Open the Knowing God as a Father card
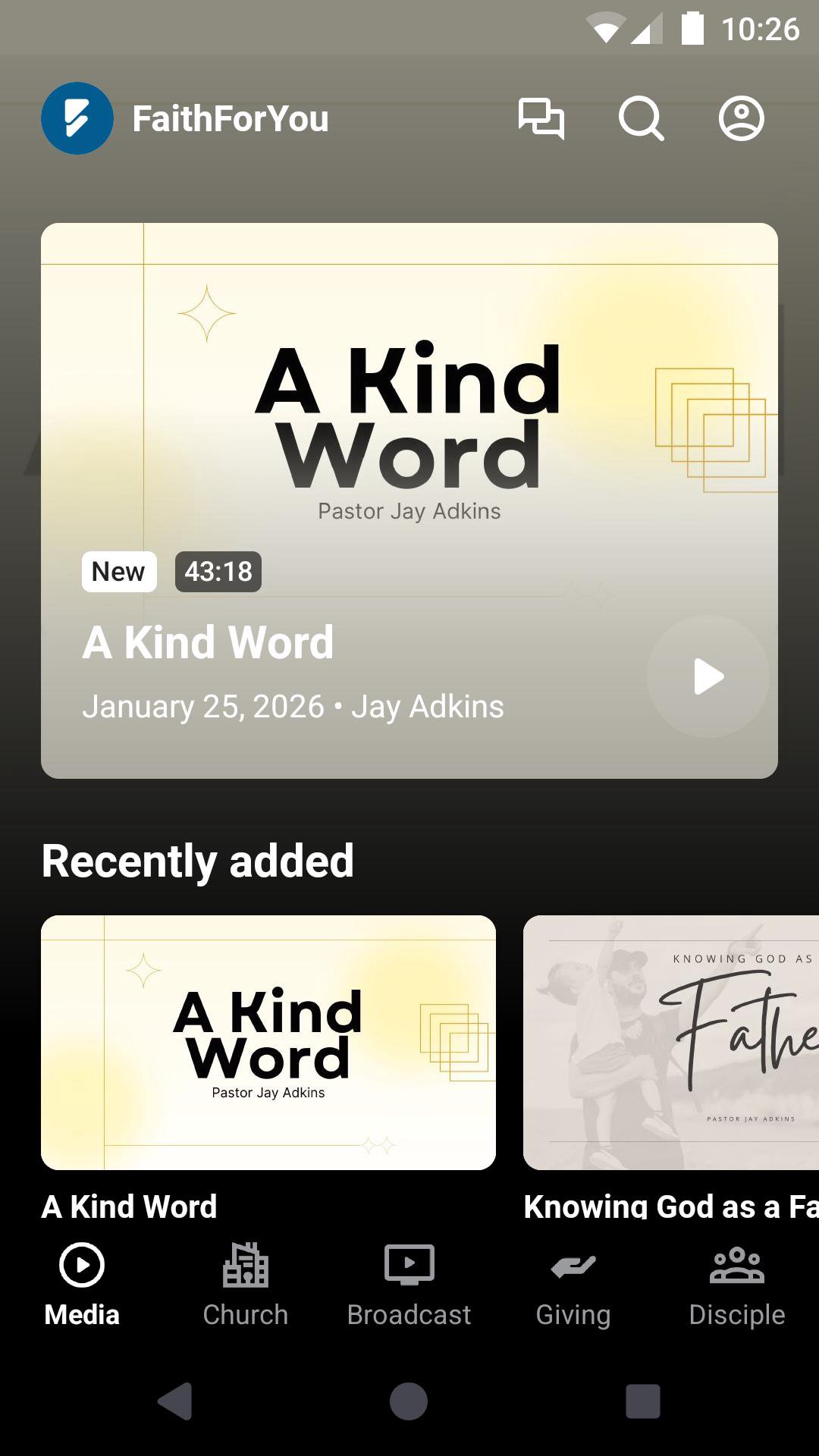 click(x=671, y=1043)
